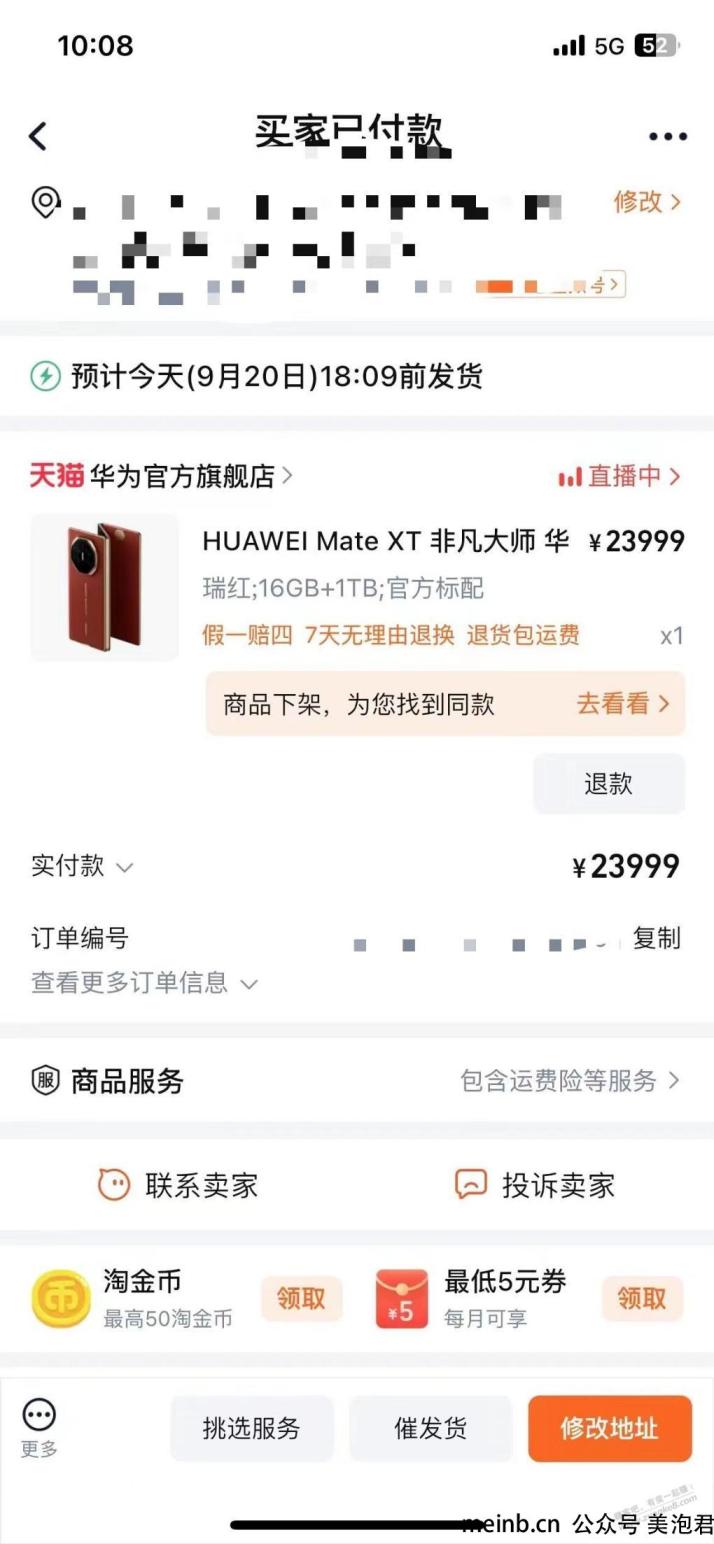714x1544 pixels.
Task: Tap 修改 to edit the delivery address
Action: pos(646,201)
